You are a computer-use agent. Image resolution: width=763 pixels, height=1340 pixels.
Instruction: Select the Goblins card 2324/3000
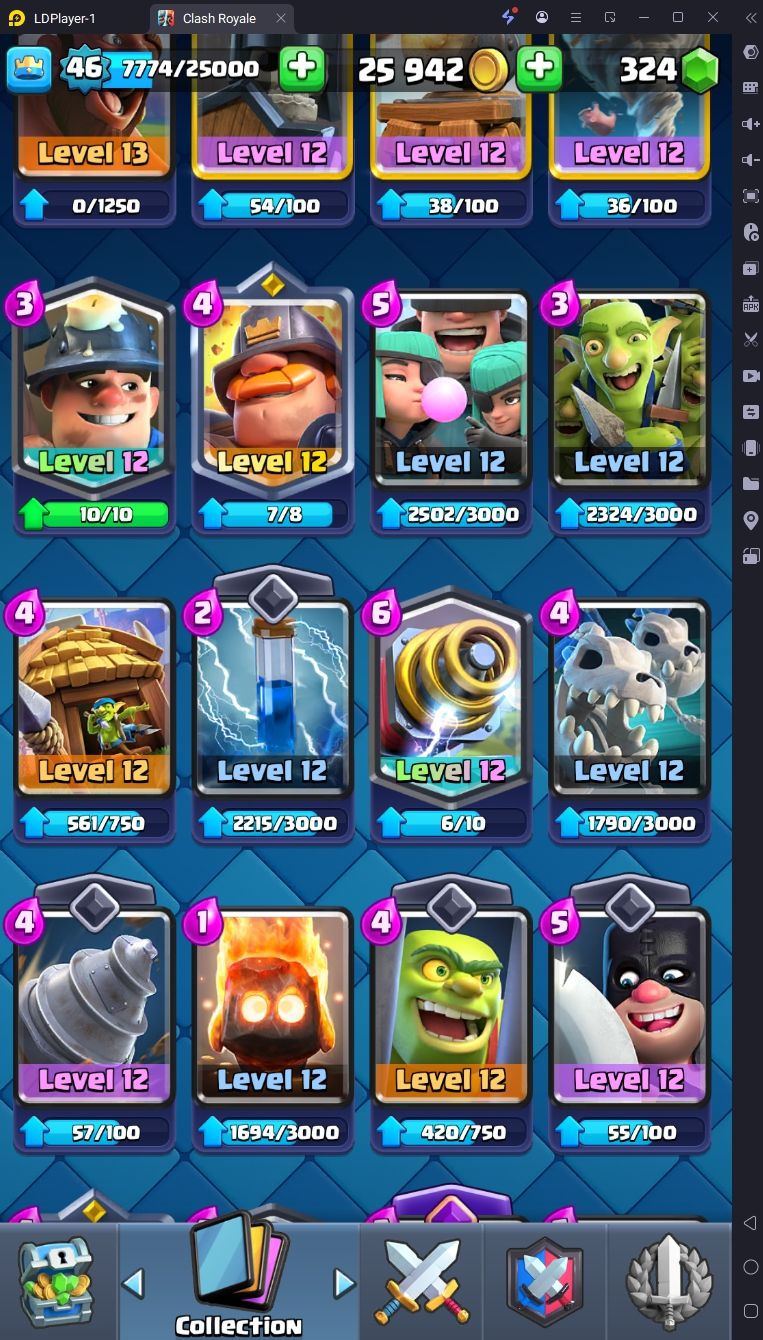tap(629, 412)
